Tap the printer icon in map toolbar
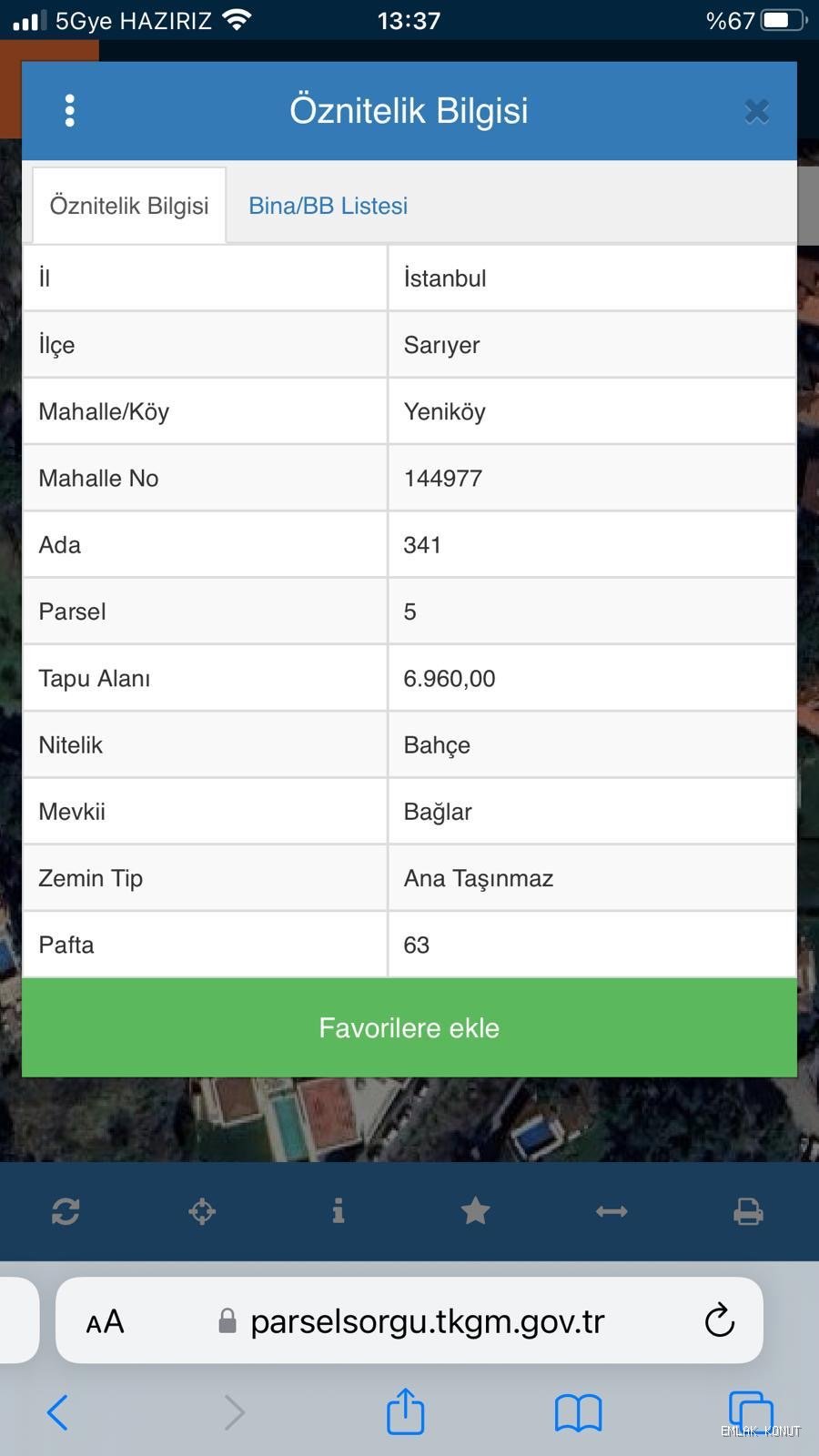The image size is (819, 1456). [x=748, y=1211]
